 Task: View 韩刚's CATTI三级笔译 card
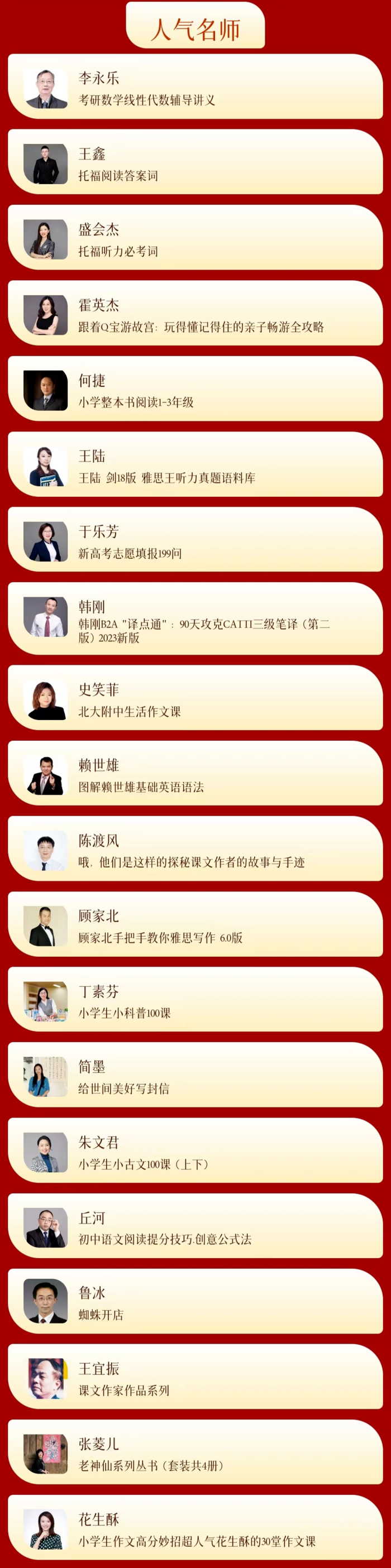coord(195,620)
